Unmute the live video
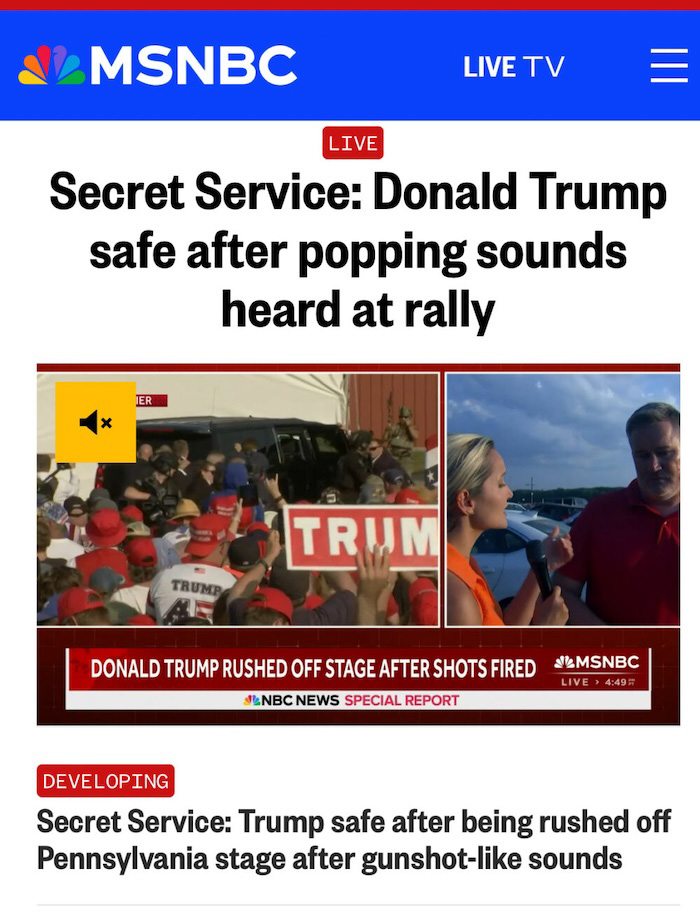This screenshot has height=923, width=700. (95, 422)
